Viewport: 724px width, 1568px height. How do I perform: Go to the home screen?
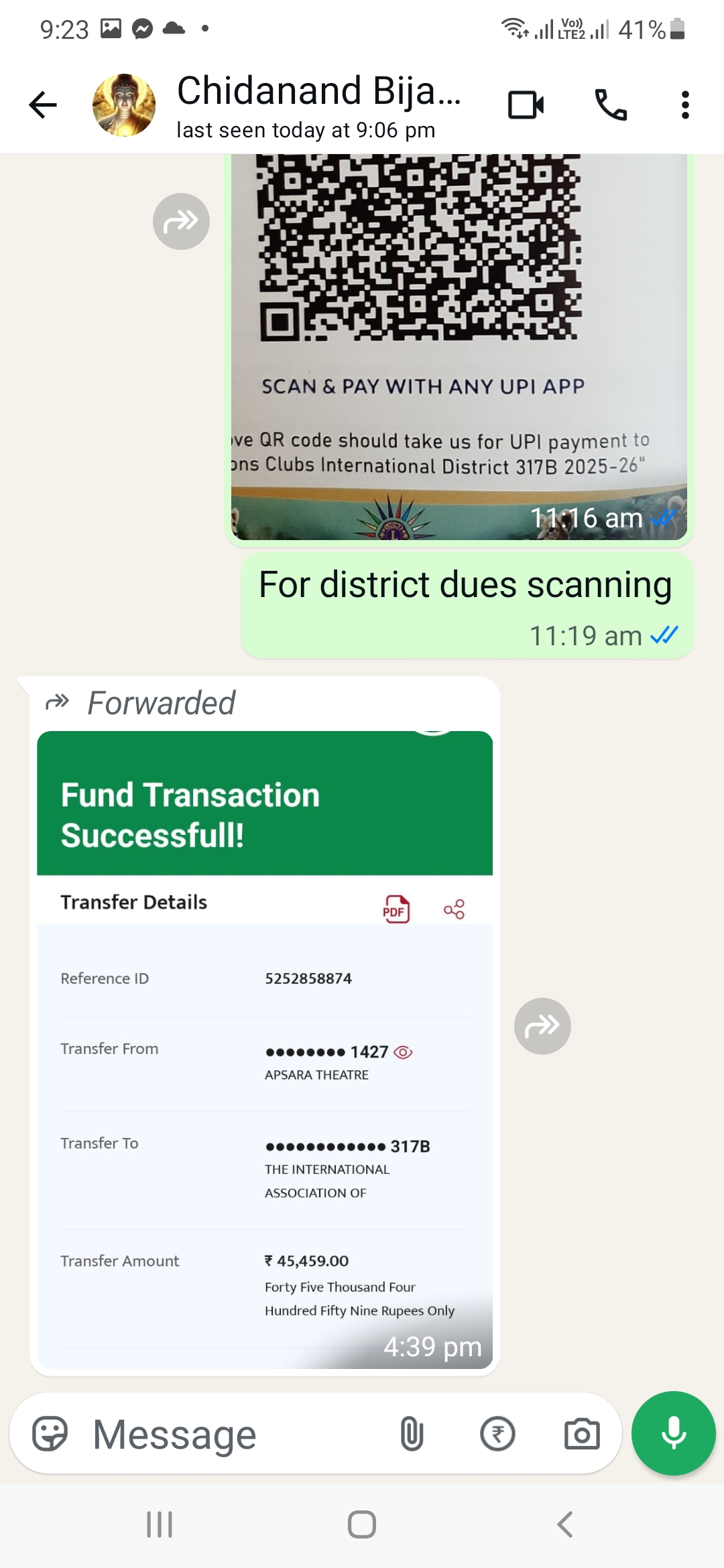pyautogui.click(x=362, y=1524)
